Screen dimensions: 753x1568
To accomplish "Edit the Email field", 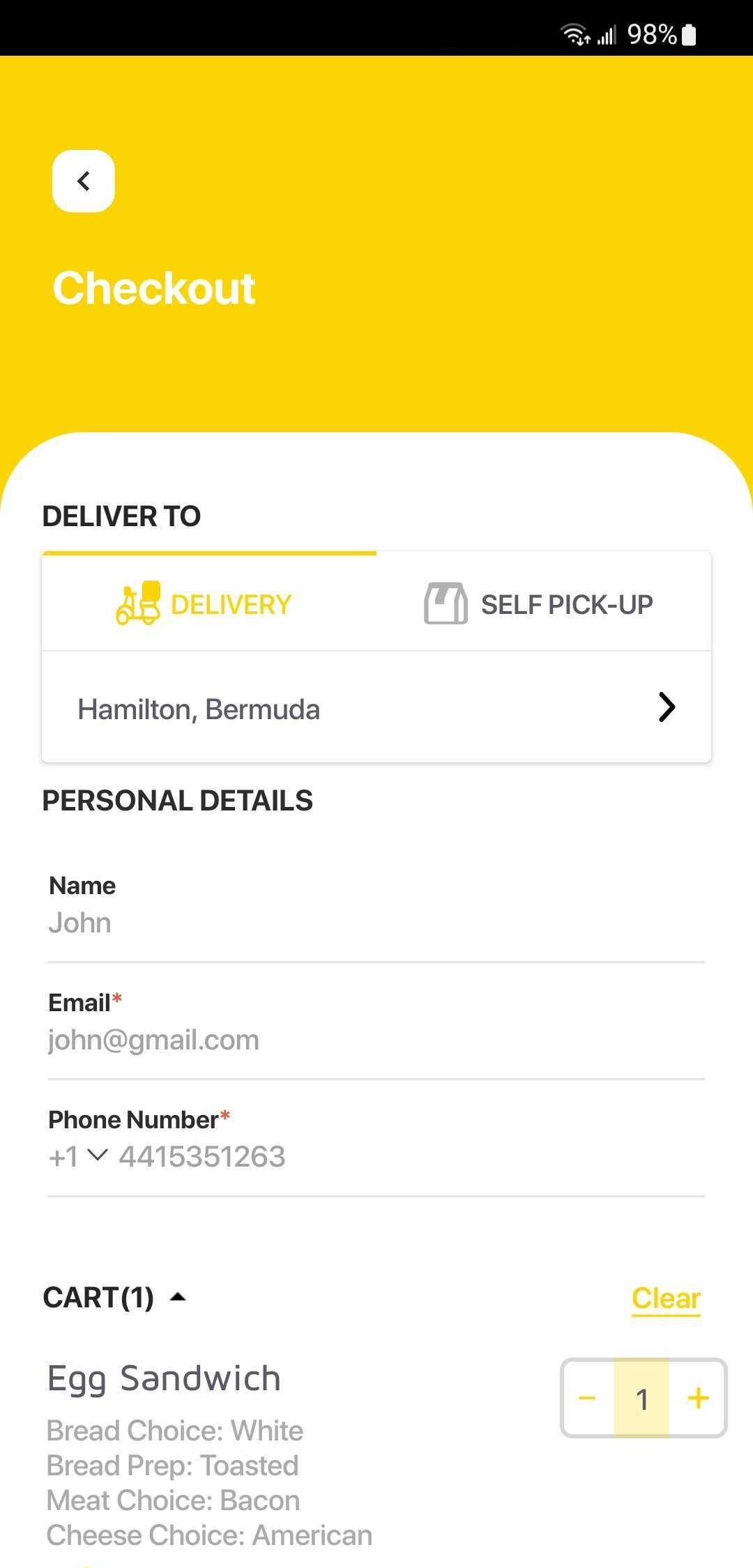I will tap(376, 1040).
